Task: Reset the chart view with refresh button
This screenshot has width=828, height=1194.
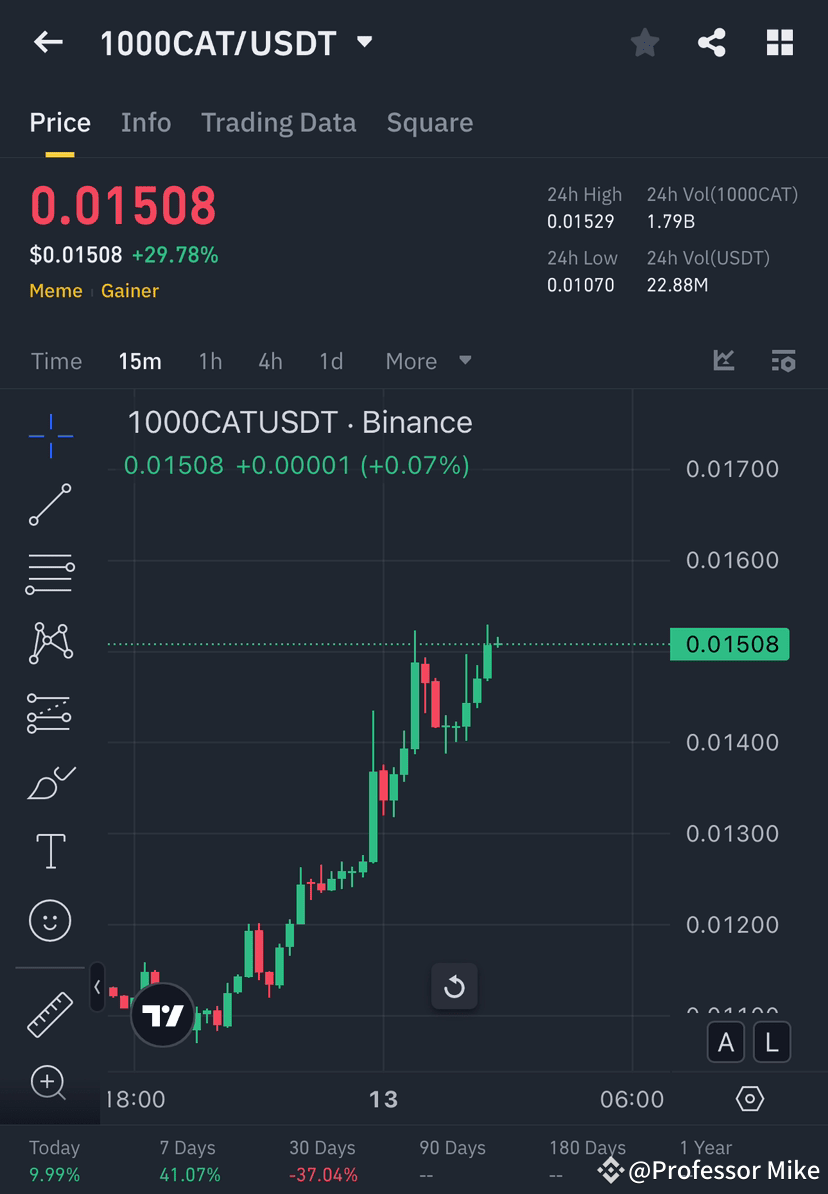Action: click(454, 987)
